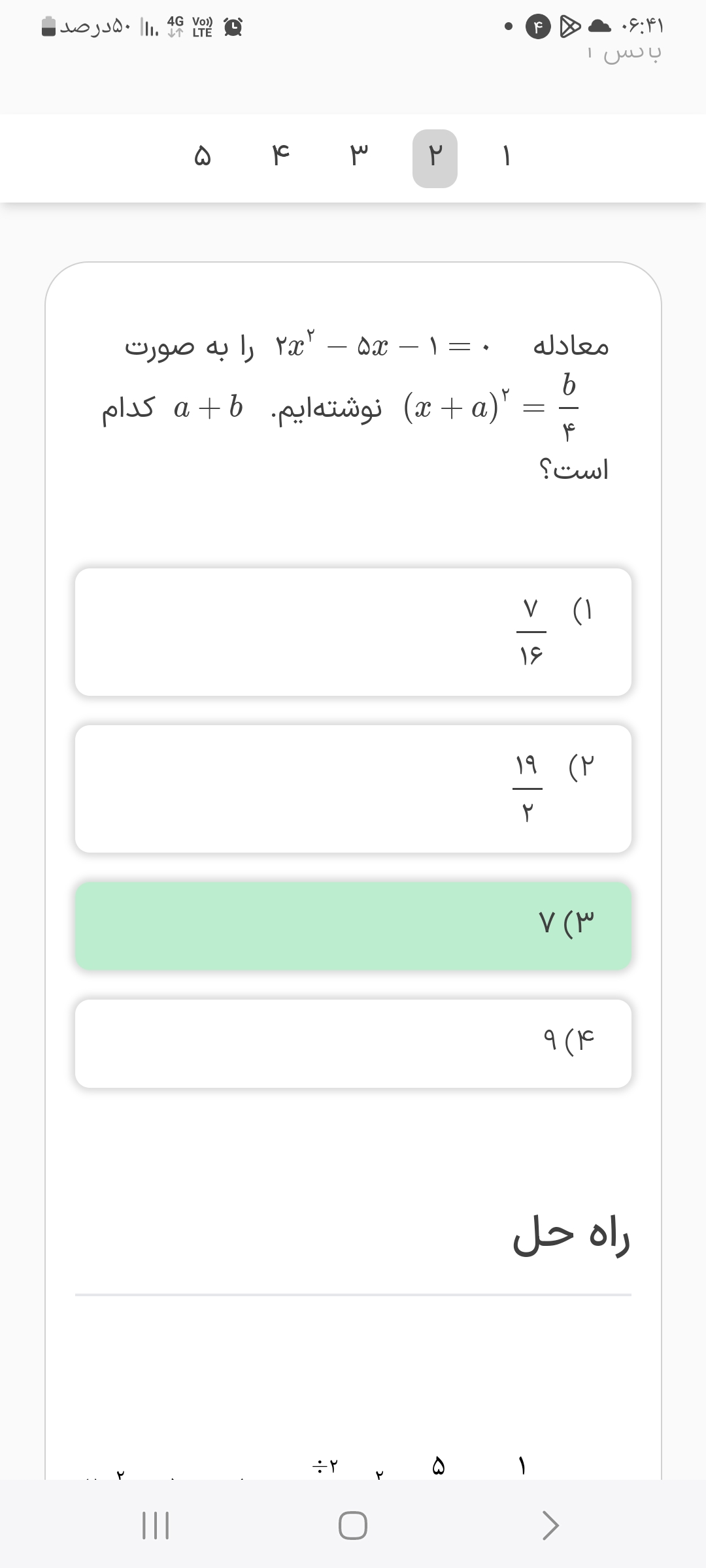The width and height of the screenshot is (706, 1568).
Task: Tap the system home button
Action: click(x=353, y=1526)
